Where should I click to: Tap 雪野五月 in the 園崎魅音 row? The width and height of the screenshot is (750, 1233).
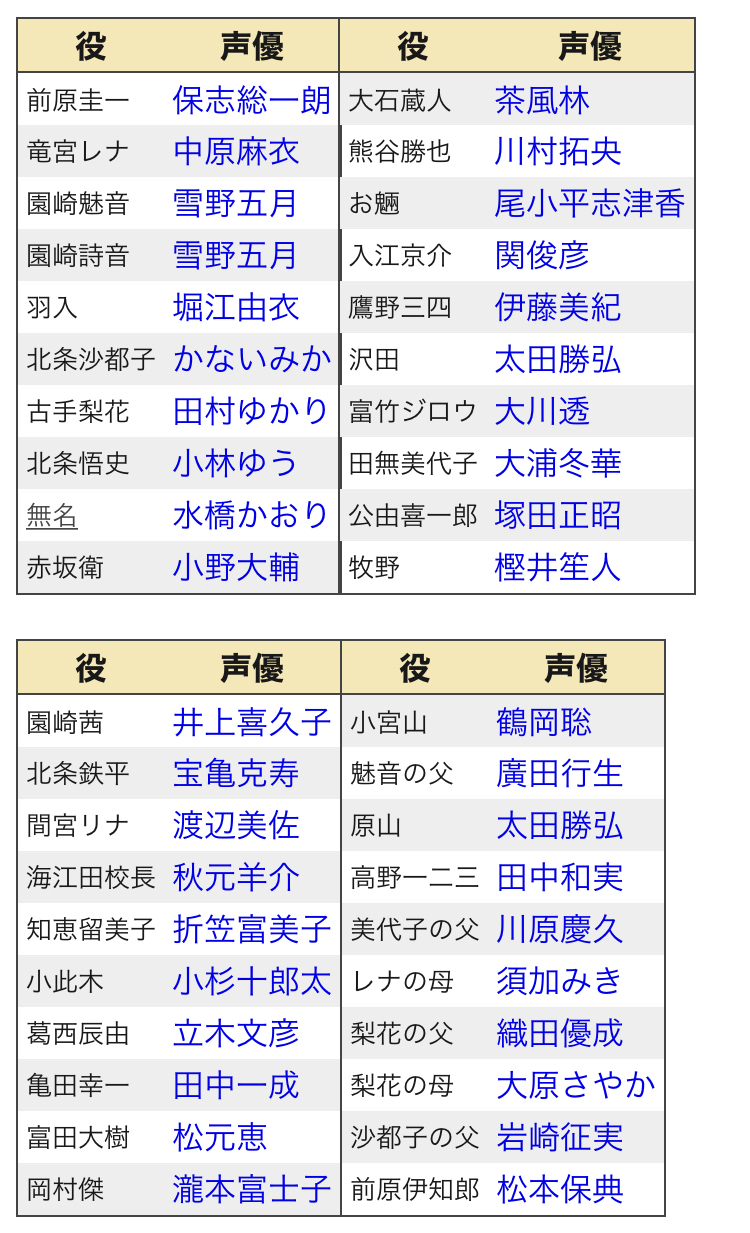pos(236,204)
